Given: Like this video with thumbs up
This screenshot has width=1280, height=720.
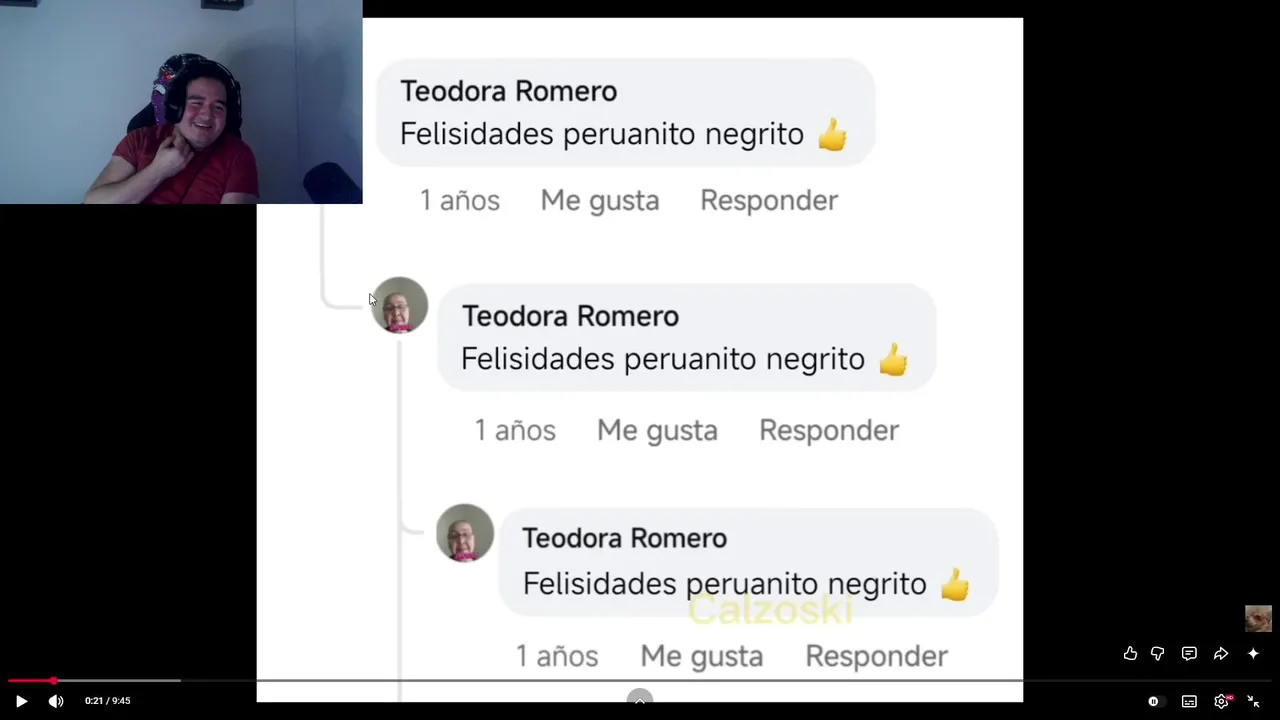Looking at the screenshot, I should click(x=1130, y=653).
